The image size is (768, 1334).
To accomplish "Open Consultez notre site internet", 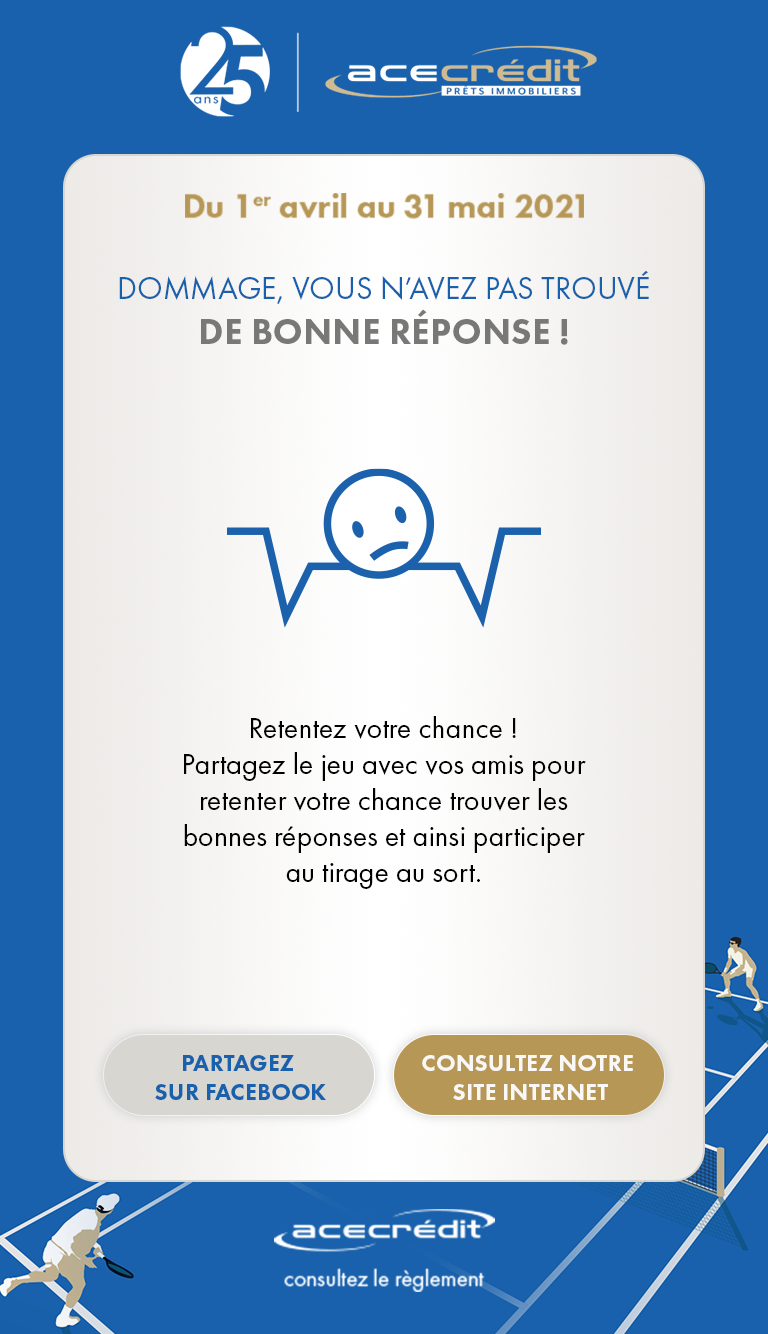I will 529,1076.
